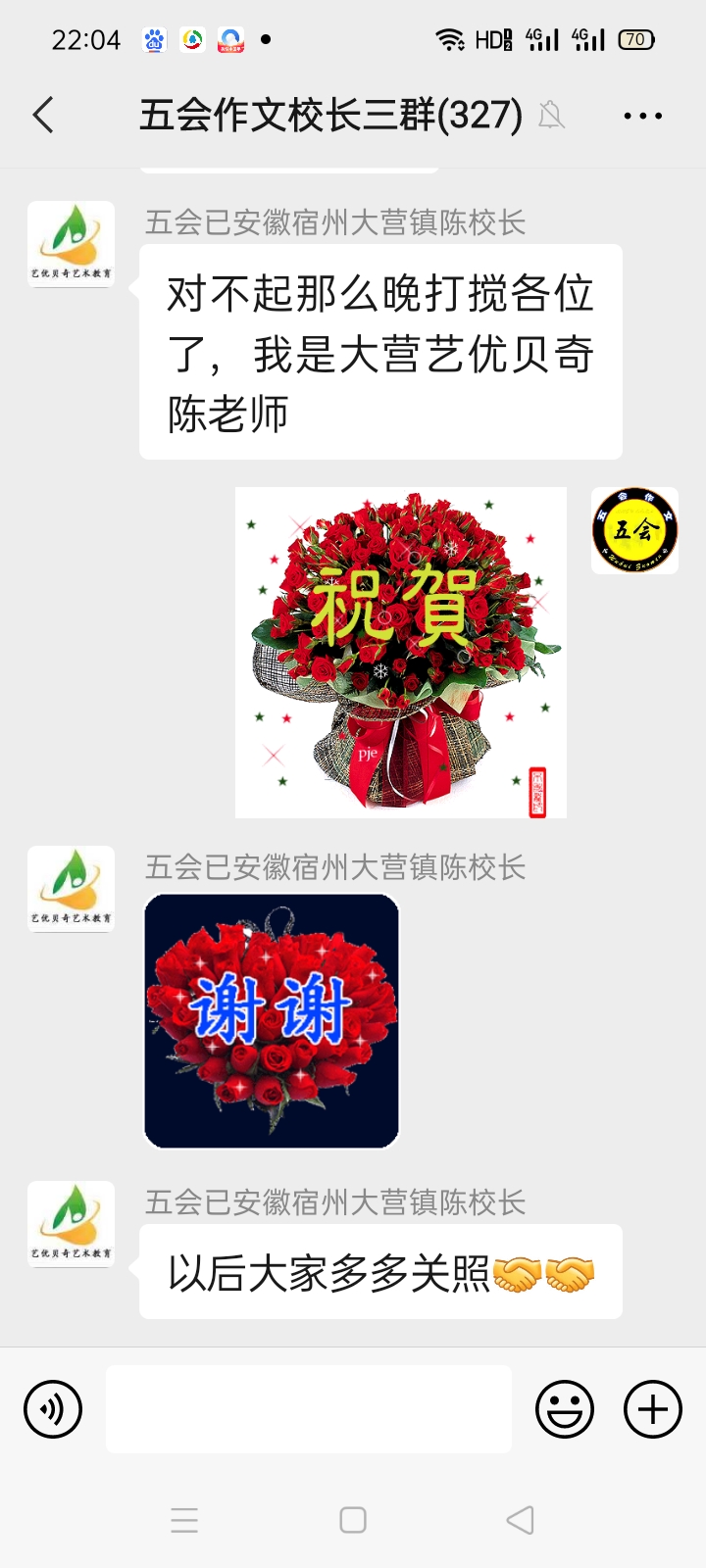
Task: Open the group chat overflow menu
Action: click(x=642, y=116)
